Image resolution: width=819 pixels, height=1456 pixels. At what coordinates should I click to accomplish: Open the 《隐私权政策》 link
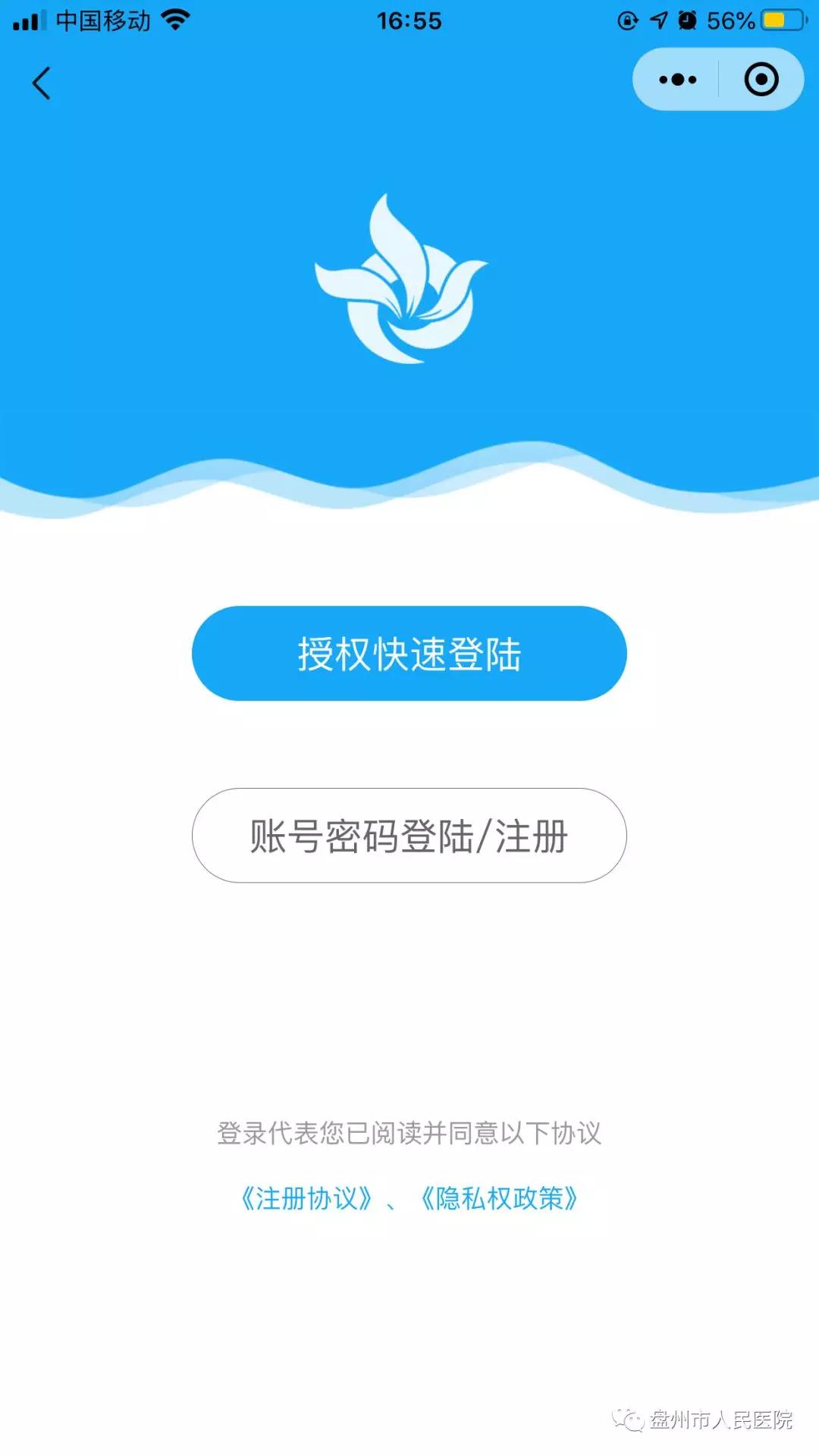click(499, 1198)
